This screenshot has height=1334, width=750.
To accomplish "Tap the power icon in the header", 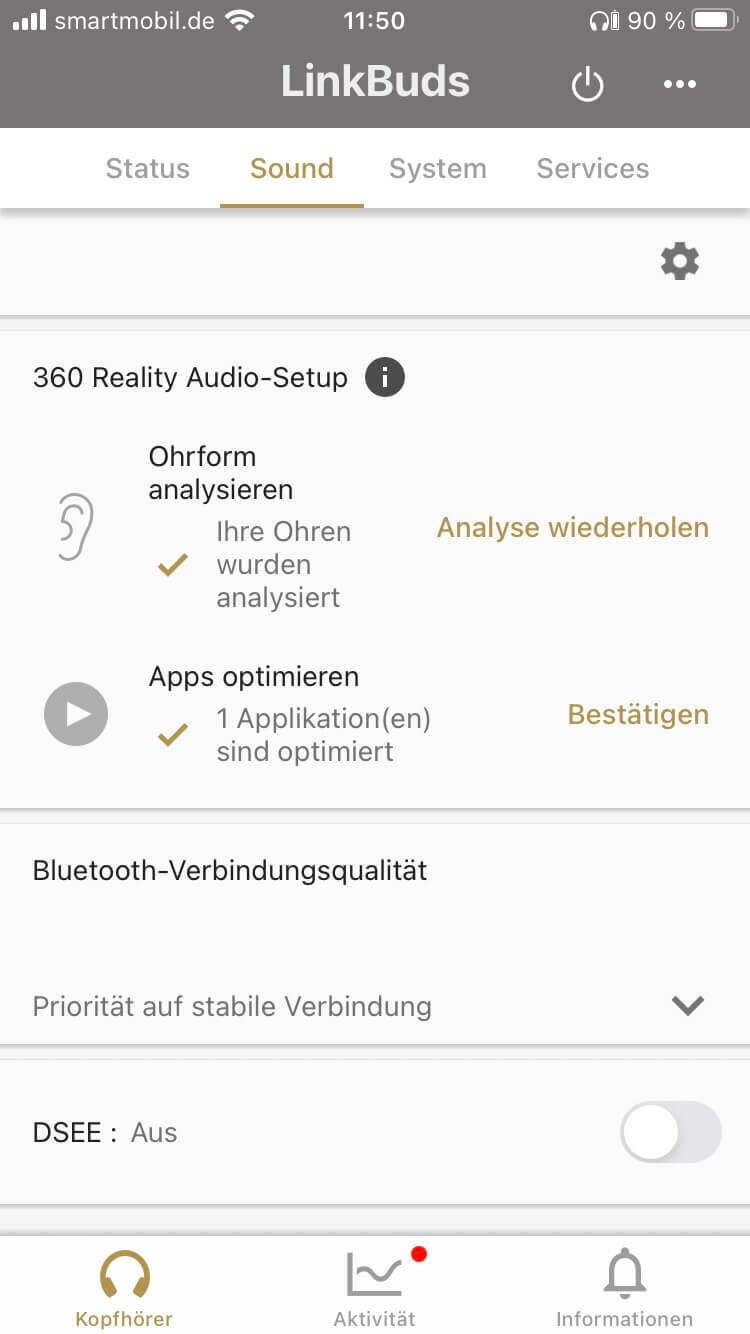I will tap(587, 84).
